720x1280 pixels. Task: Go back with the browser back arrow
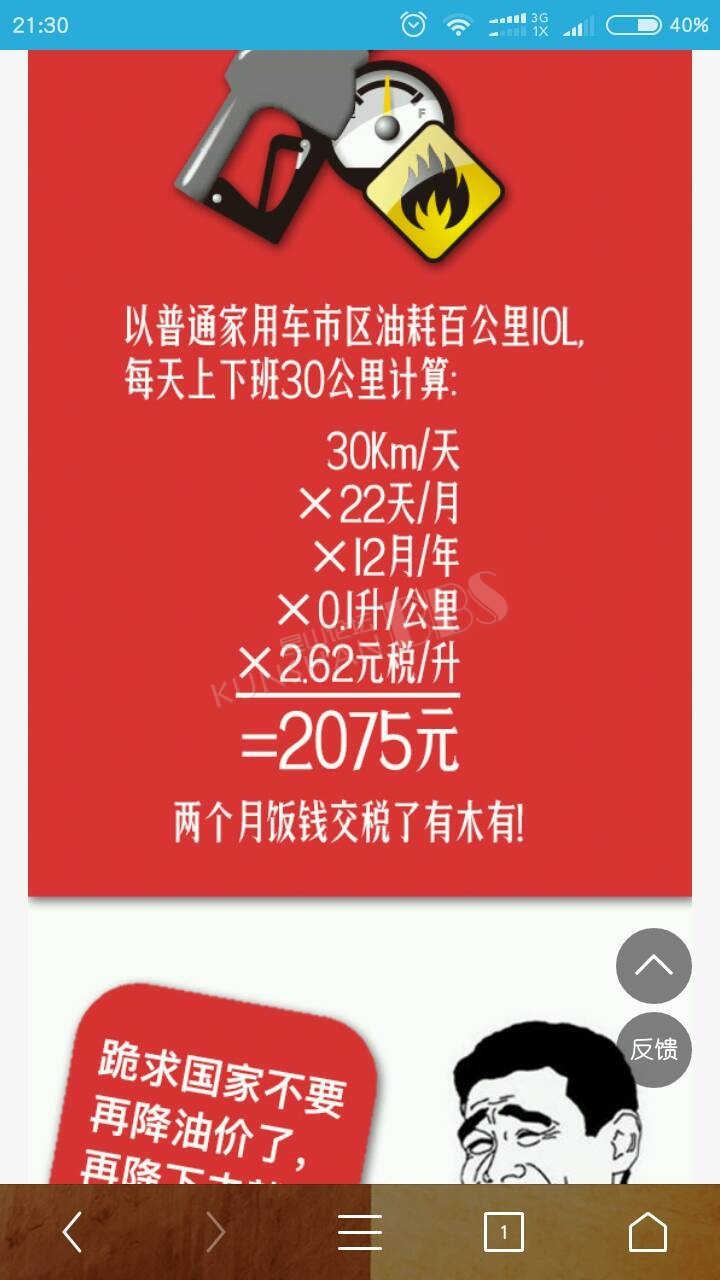(x=72, y=1232)
